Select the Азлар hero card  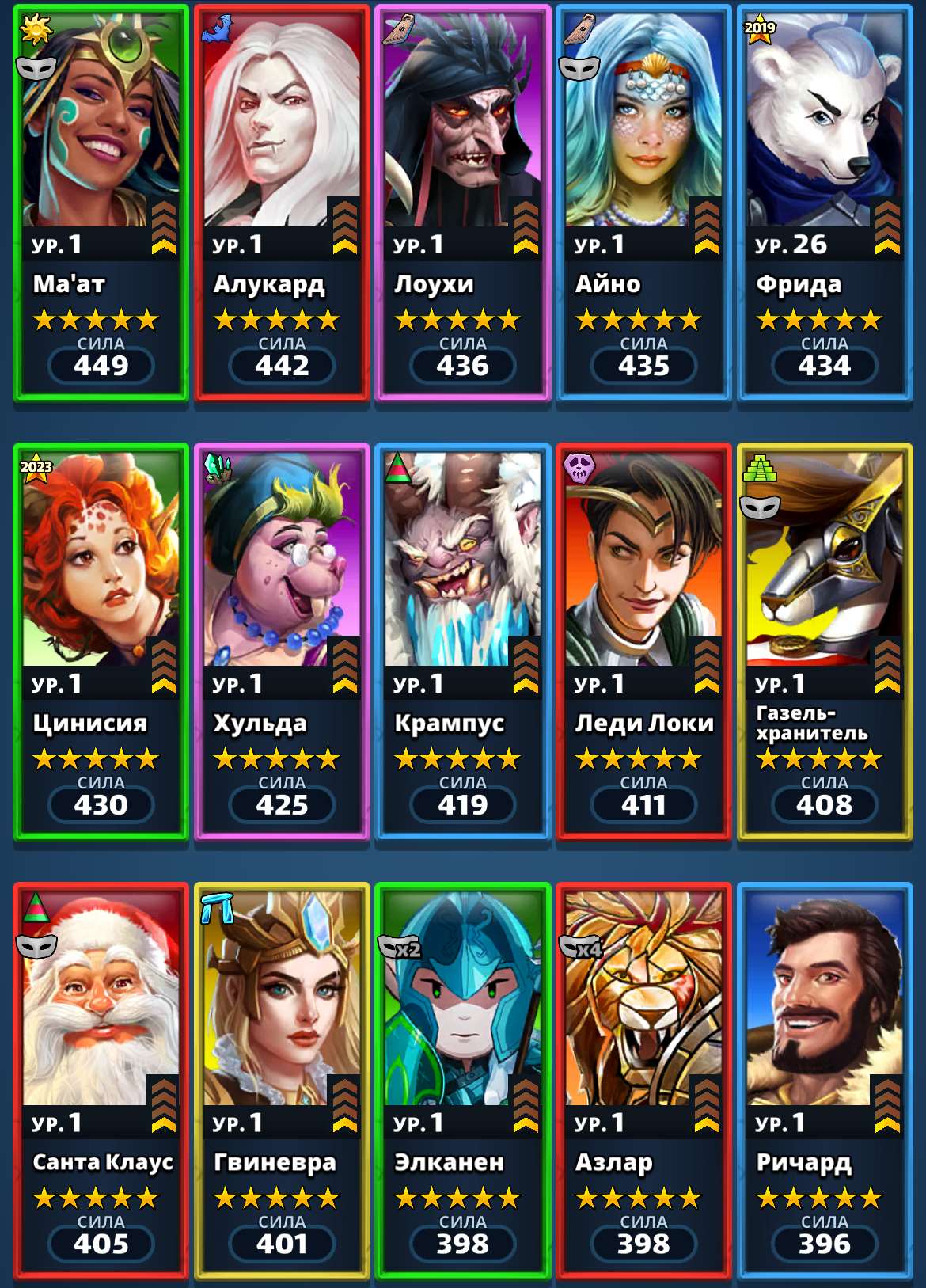pos(643,1081)
